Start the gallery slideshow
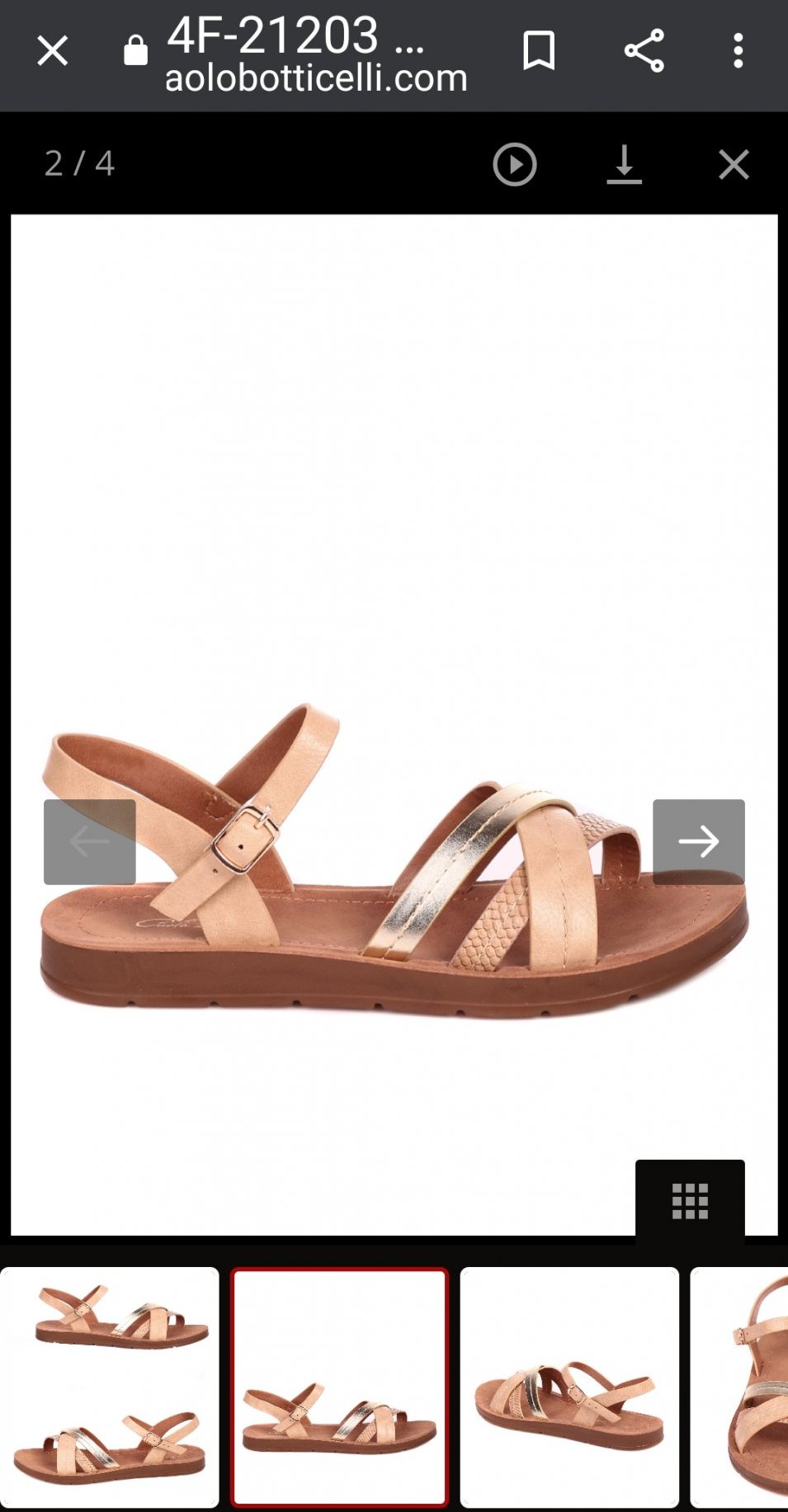788x1512 pixels. [x=515, y=164]
